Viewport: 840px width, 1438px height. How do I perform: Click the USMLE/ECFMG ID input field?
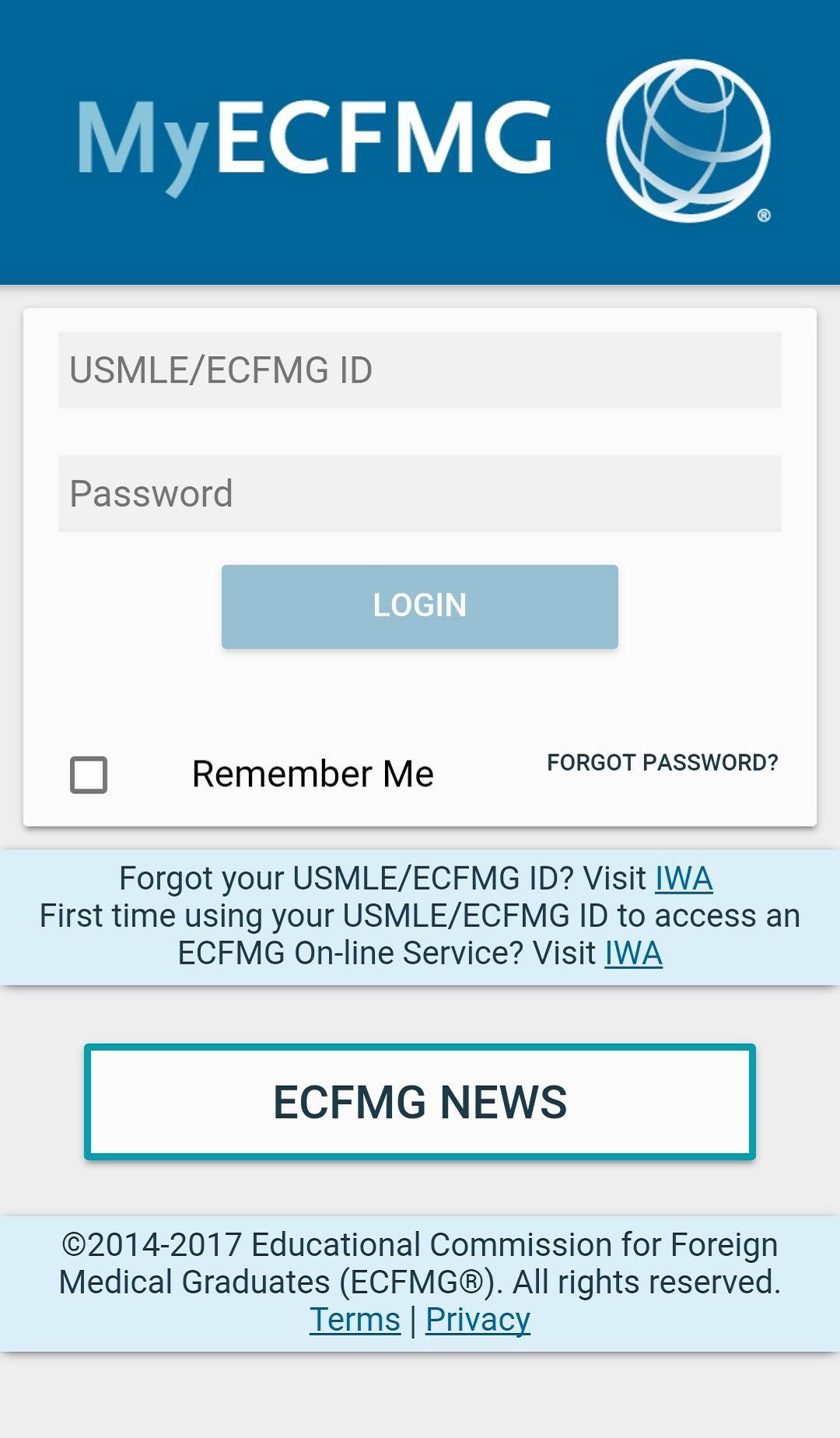[420, 371]
